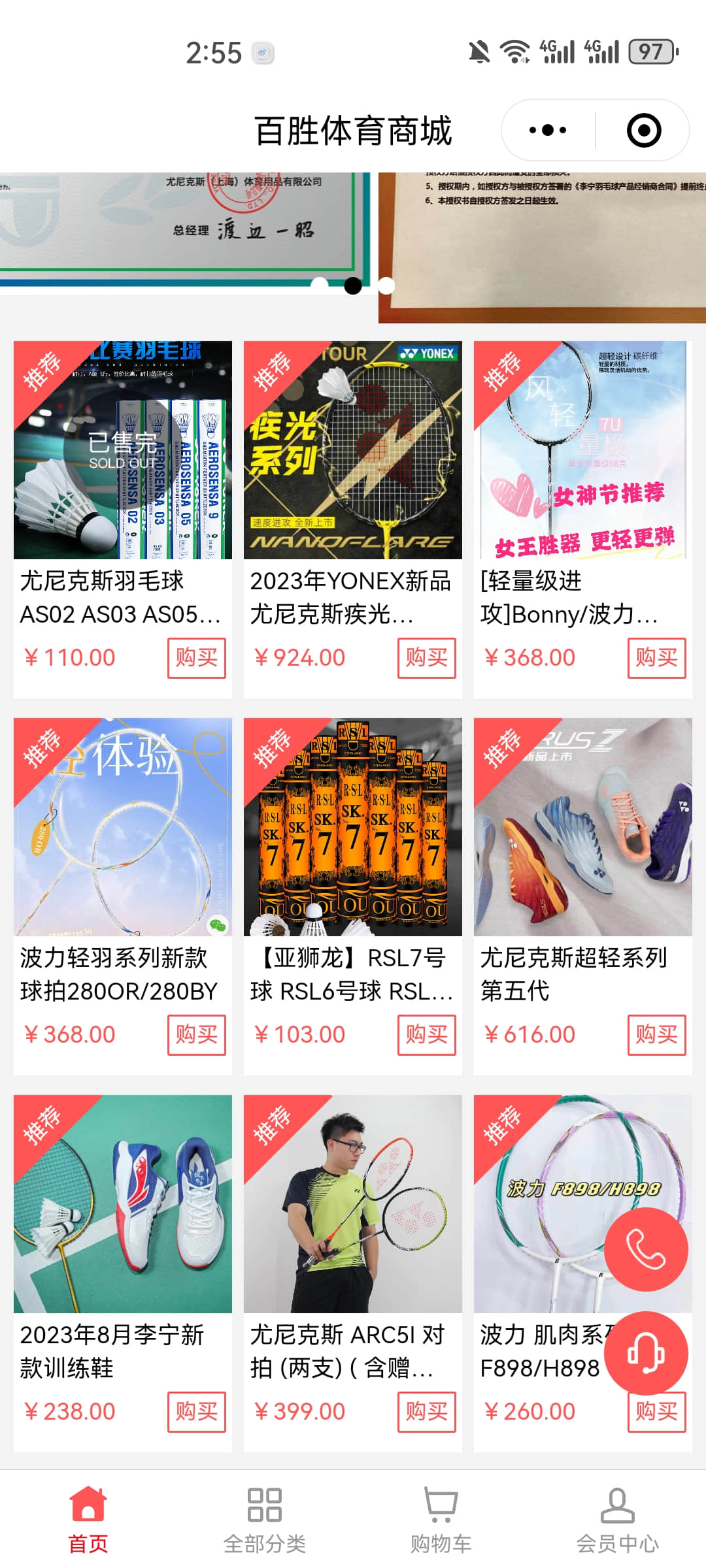Viewport: 706px width, 1568px height.
Task: Contact customer service via the headset button
Action: tap(646, 1353)
